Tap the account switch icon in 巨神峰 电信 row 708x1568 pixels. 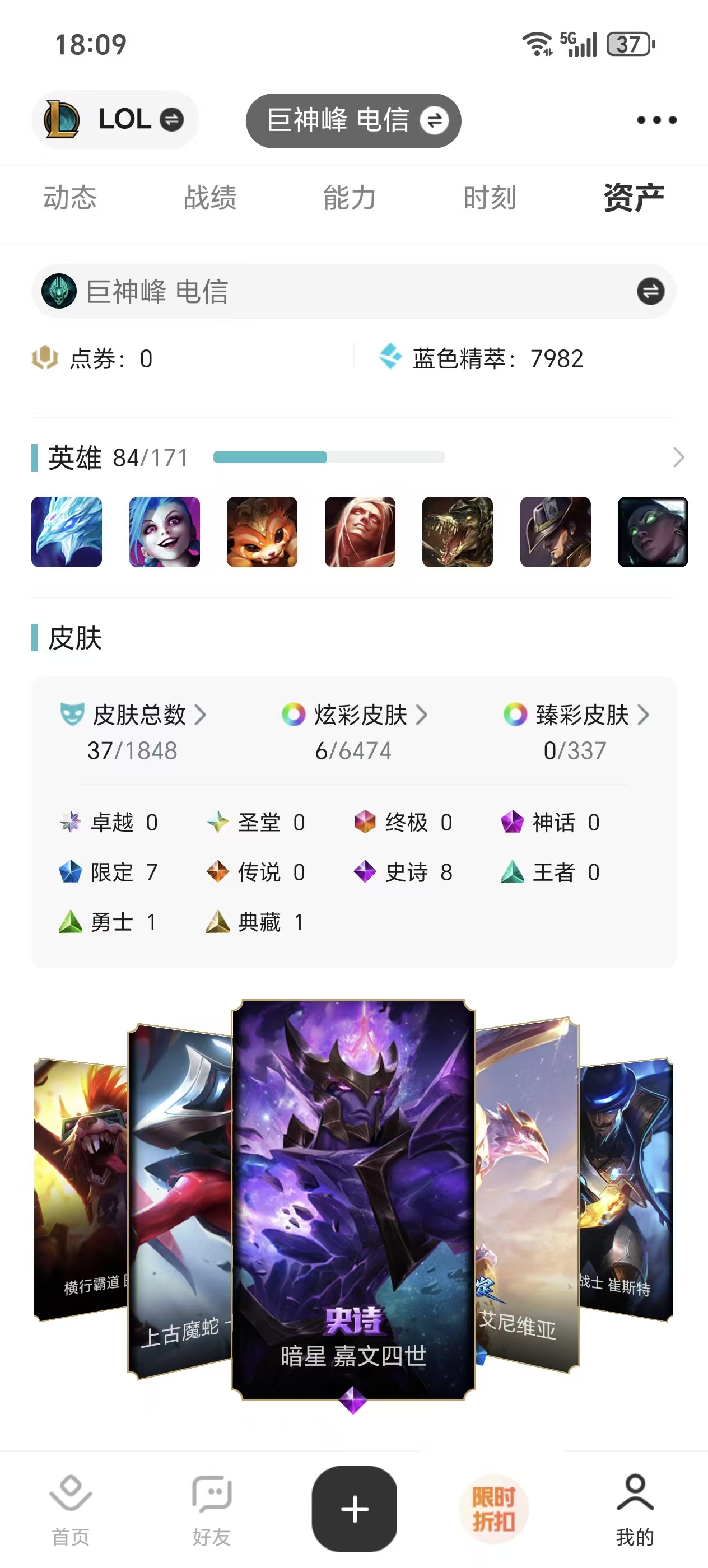[650, 292]
